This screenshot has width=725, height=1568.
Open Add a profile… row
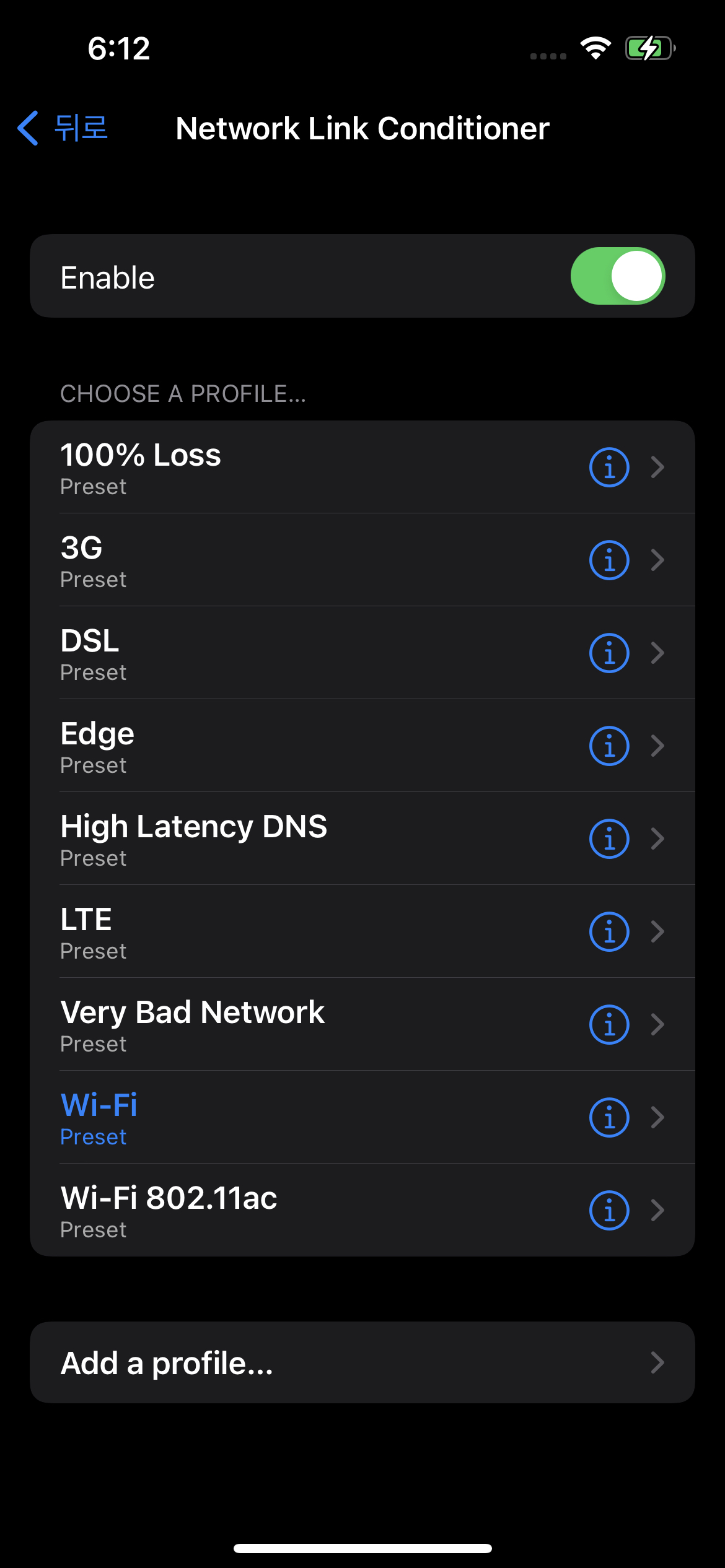tap(362, 1362)
